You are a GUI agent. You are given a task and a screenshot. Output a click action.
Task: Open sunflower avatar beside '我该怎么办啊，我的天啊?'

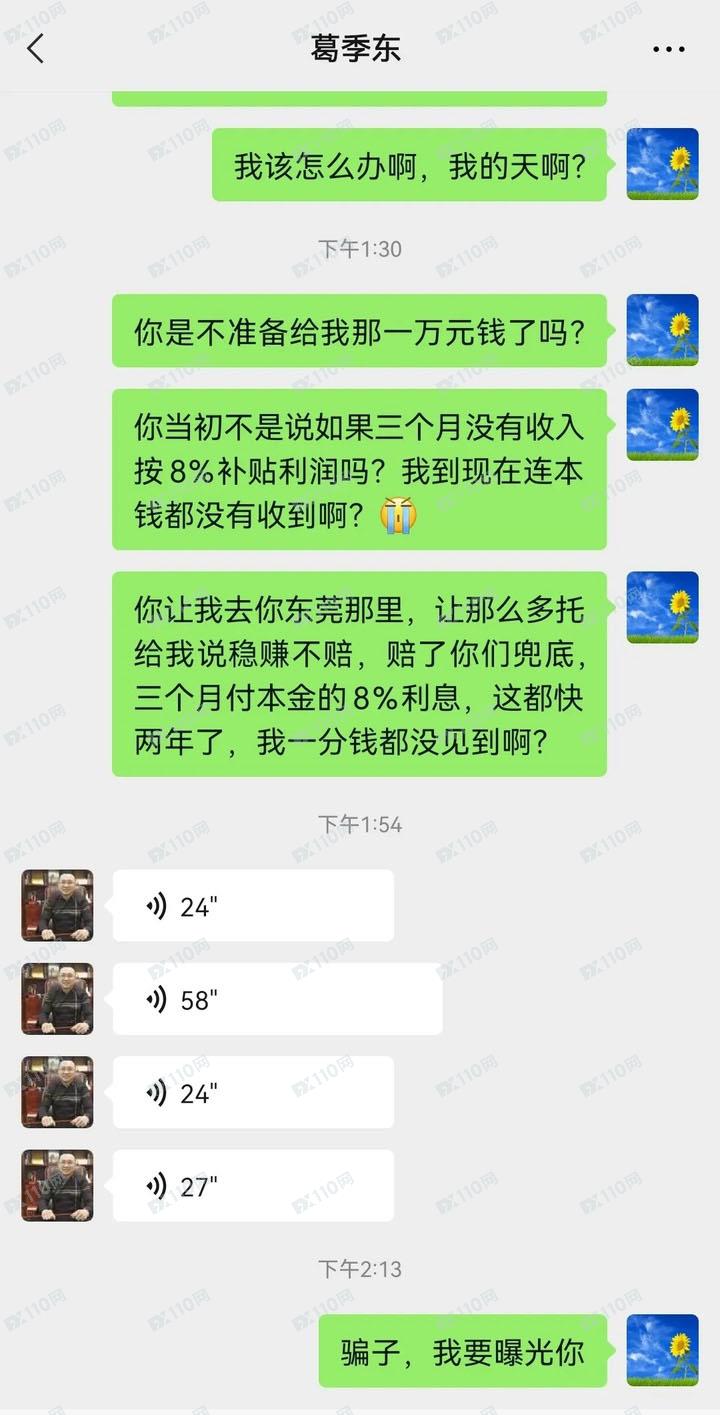coord(662,165)
